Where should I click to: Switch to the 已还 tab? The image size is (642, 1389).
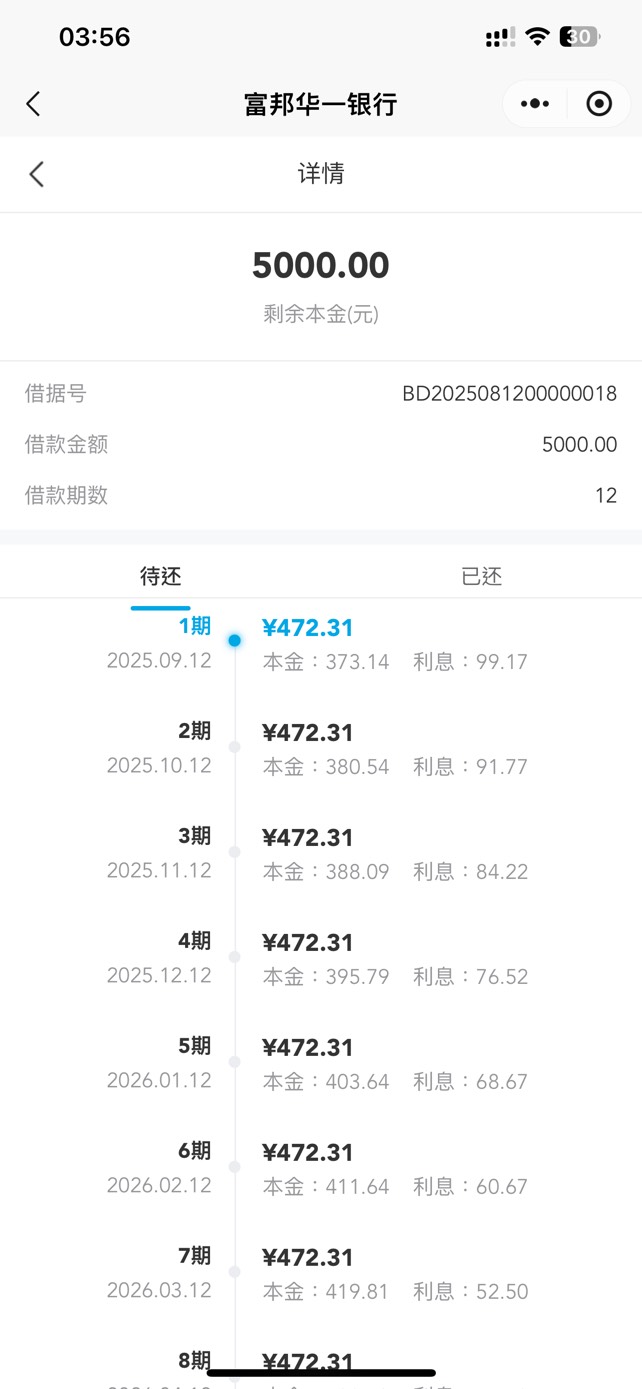coord(481,576)
